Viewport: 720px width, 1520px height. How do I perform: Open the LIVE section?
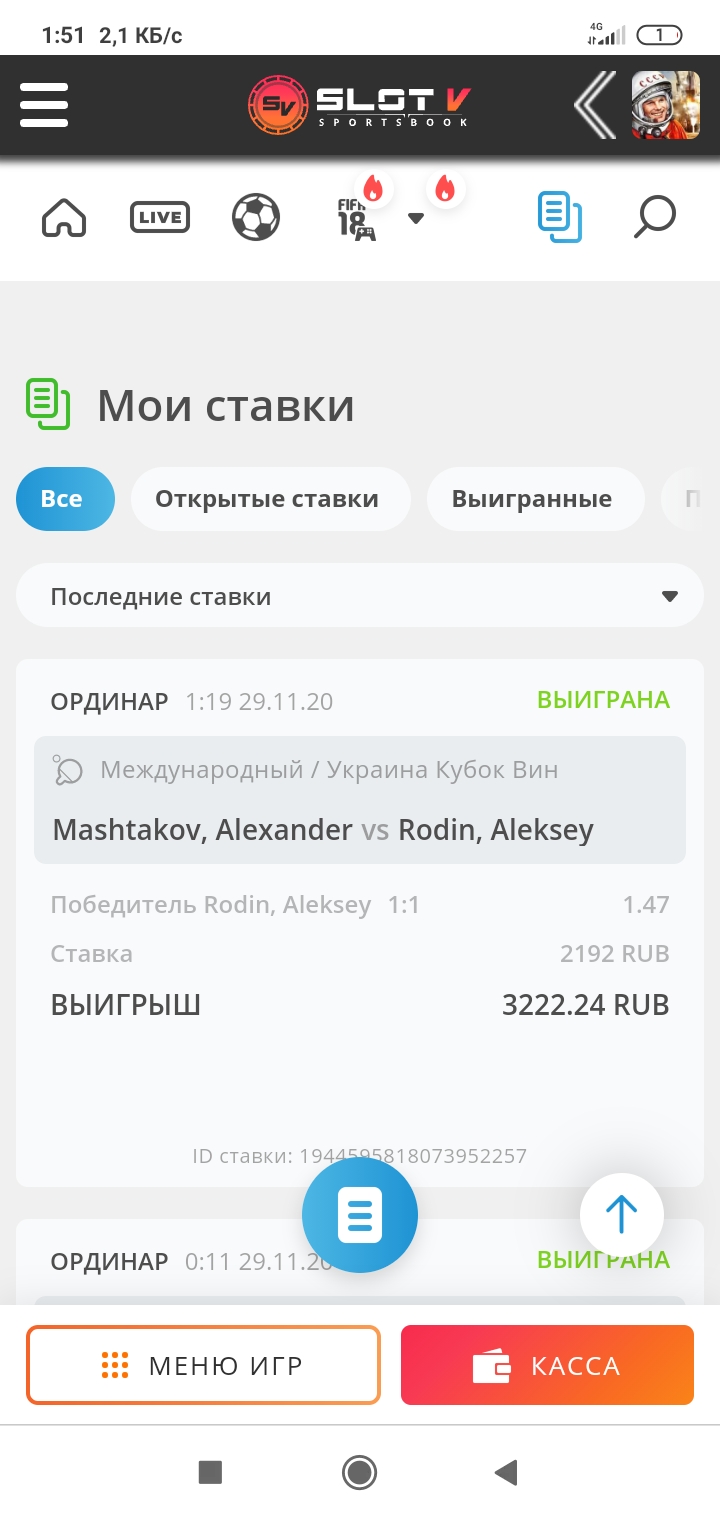tap(160, 217)
